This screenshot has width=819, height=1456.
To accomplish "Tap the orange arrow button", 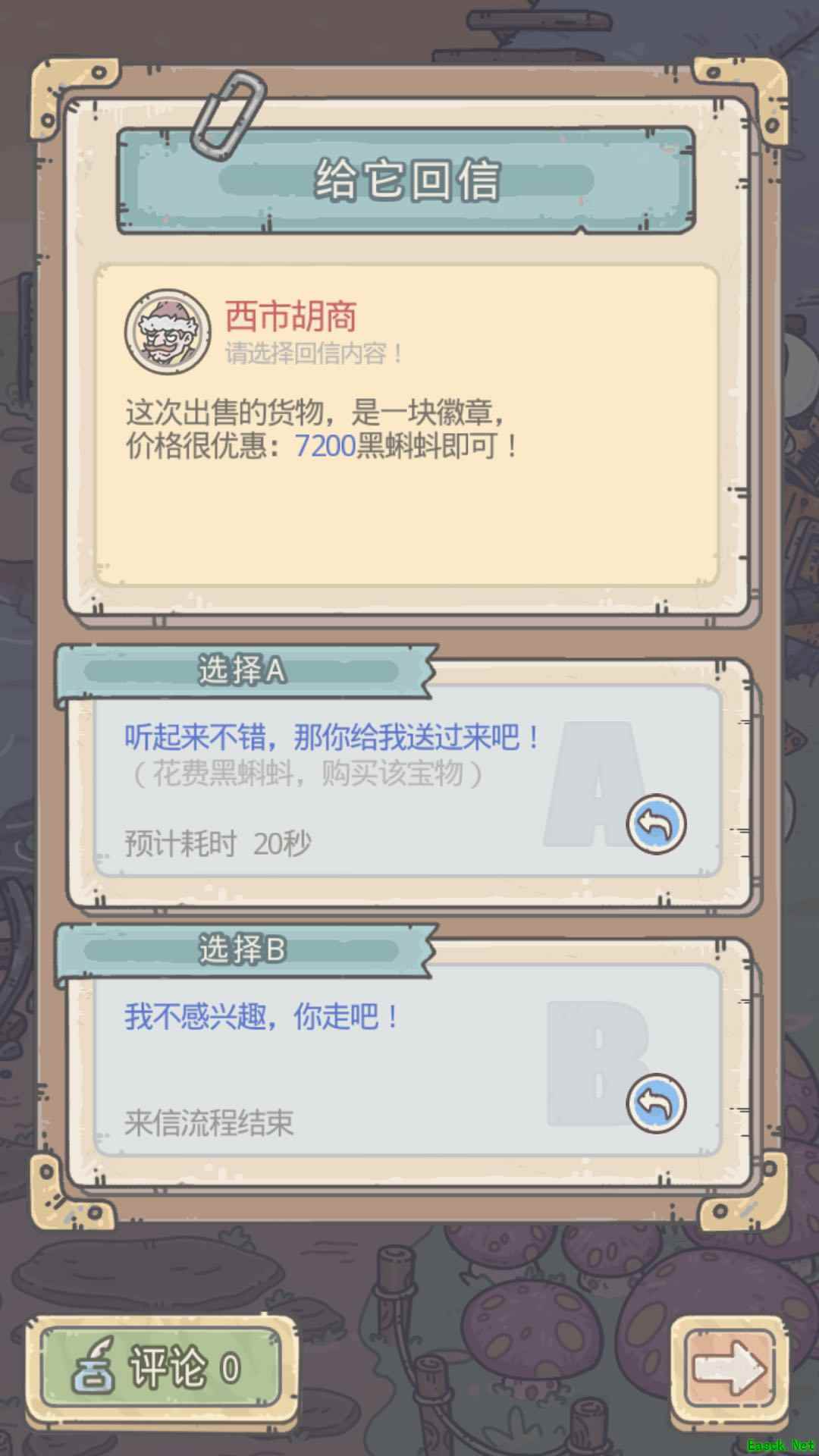I will 729,1368.
